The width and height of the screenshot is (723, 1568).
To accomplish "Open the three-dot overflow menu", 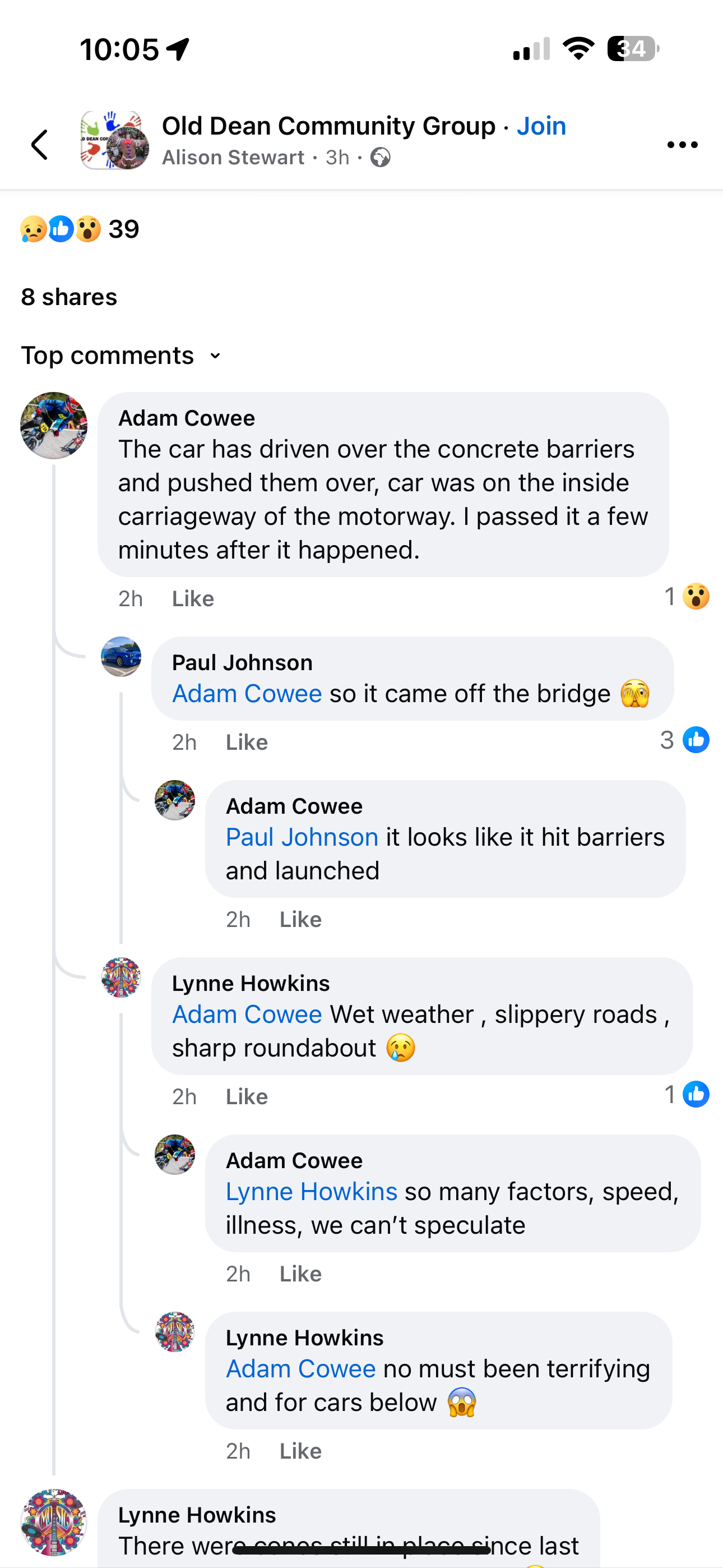I will (x=682, y=145).
